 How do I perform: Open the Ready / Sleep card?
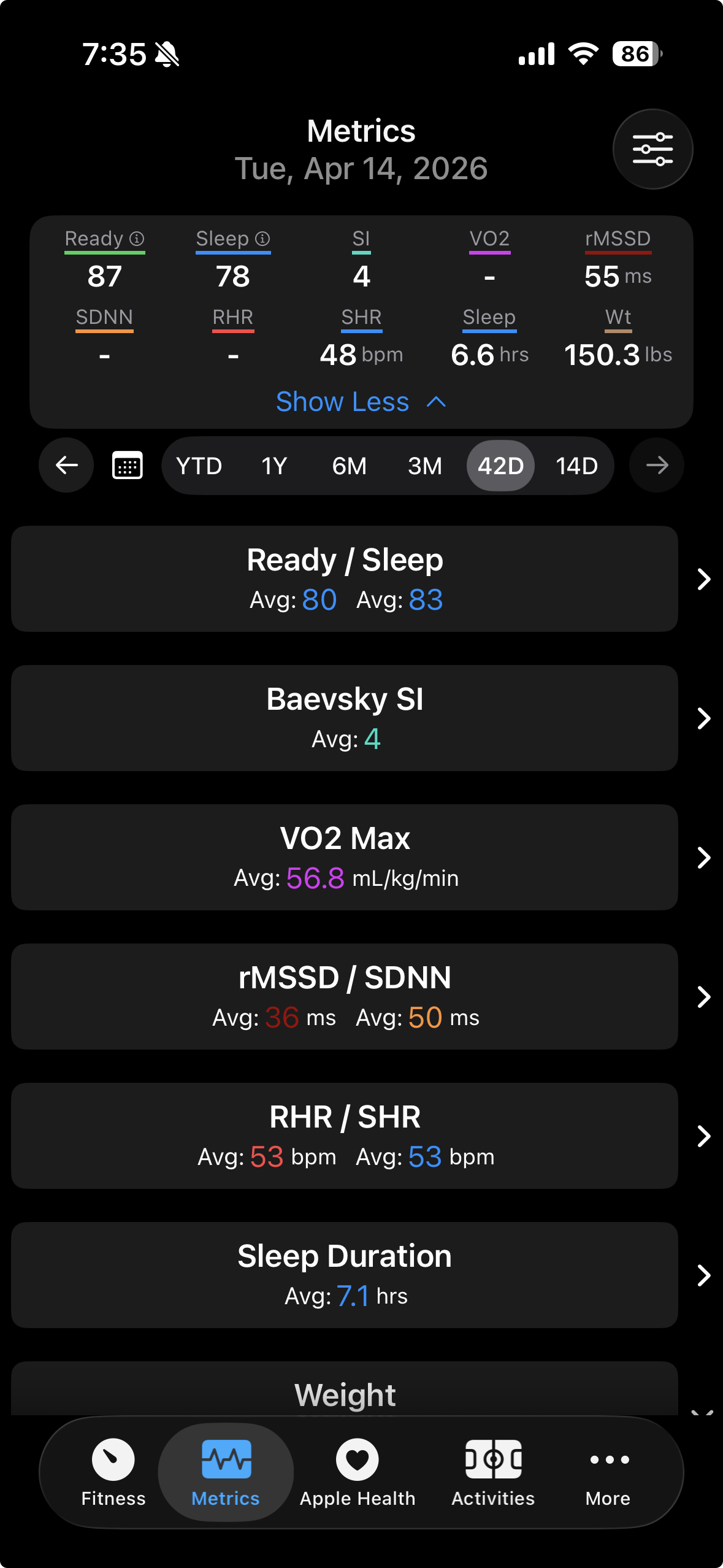[x=345, y=578]
